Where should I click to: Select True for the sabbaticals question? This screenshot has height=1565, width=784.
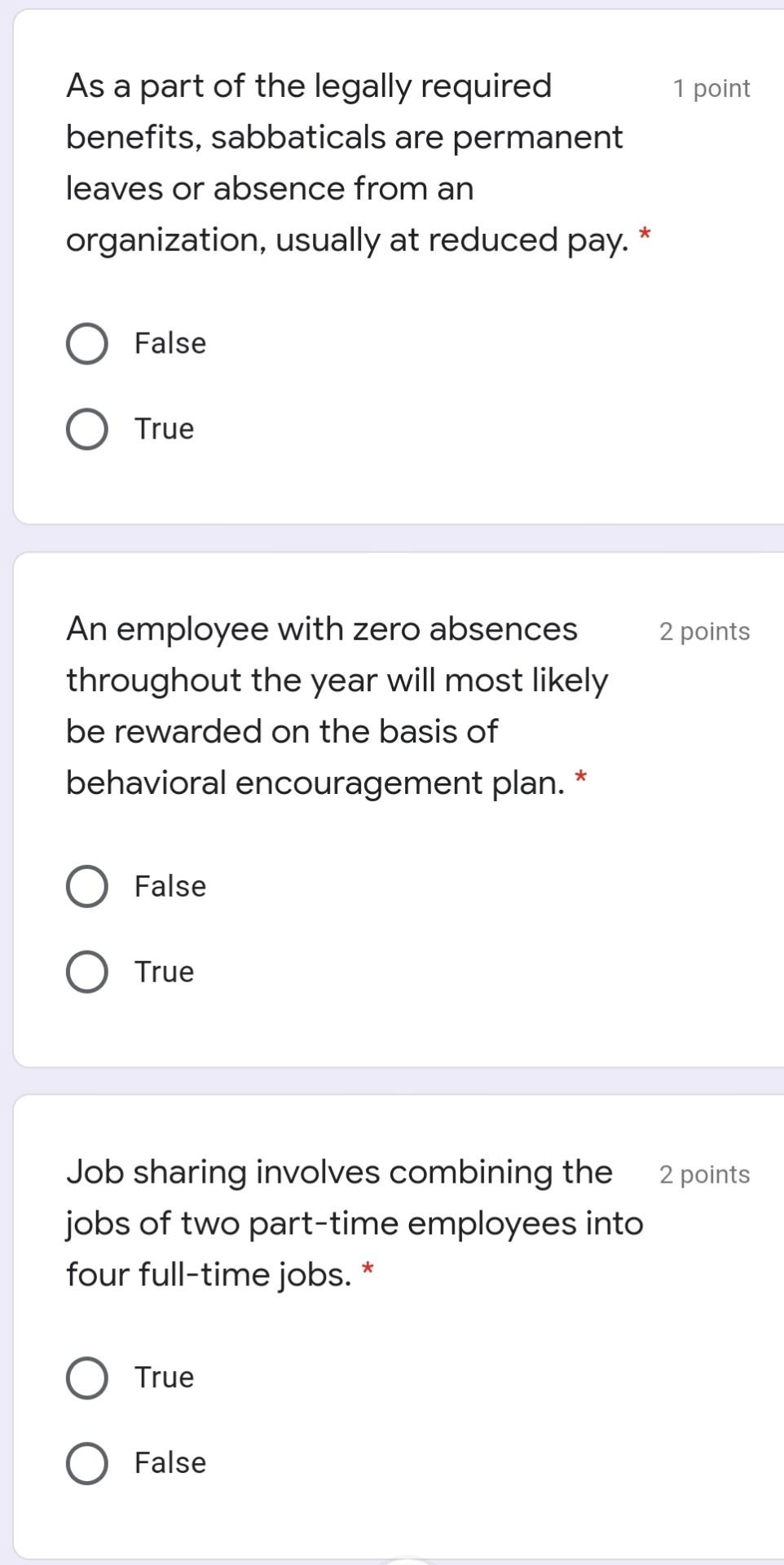[x=87, y=430]
